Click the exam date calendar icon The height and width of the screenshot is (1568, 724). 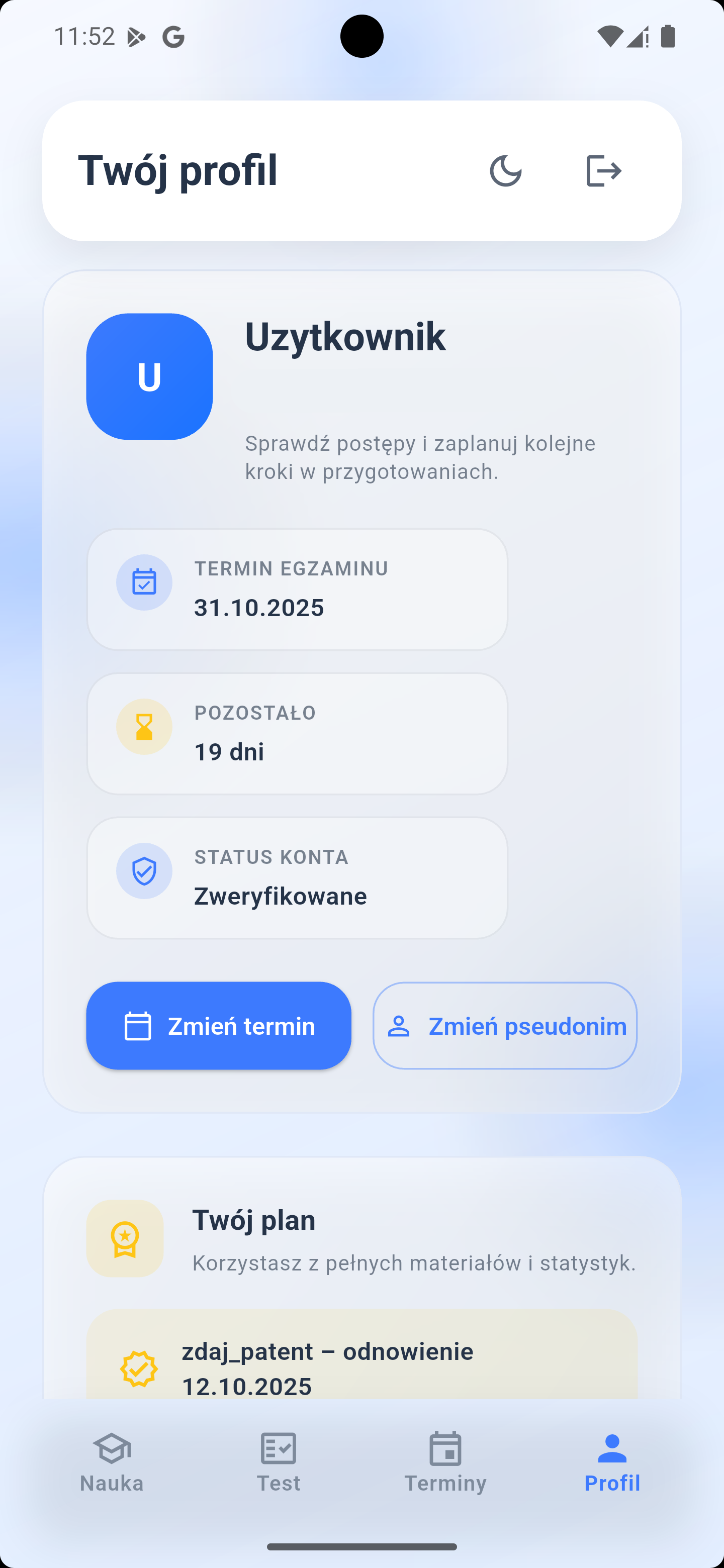[x=144, y=582]
